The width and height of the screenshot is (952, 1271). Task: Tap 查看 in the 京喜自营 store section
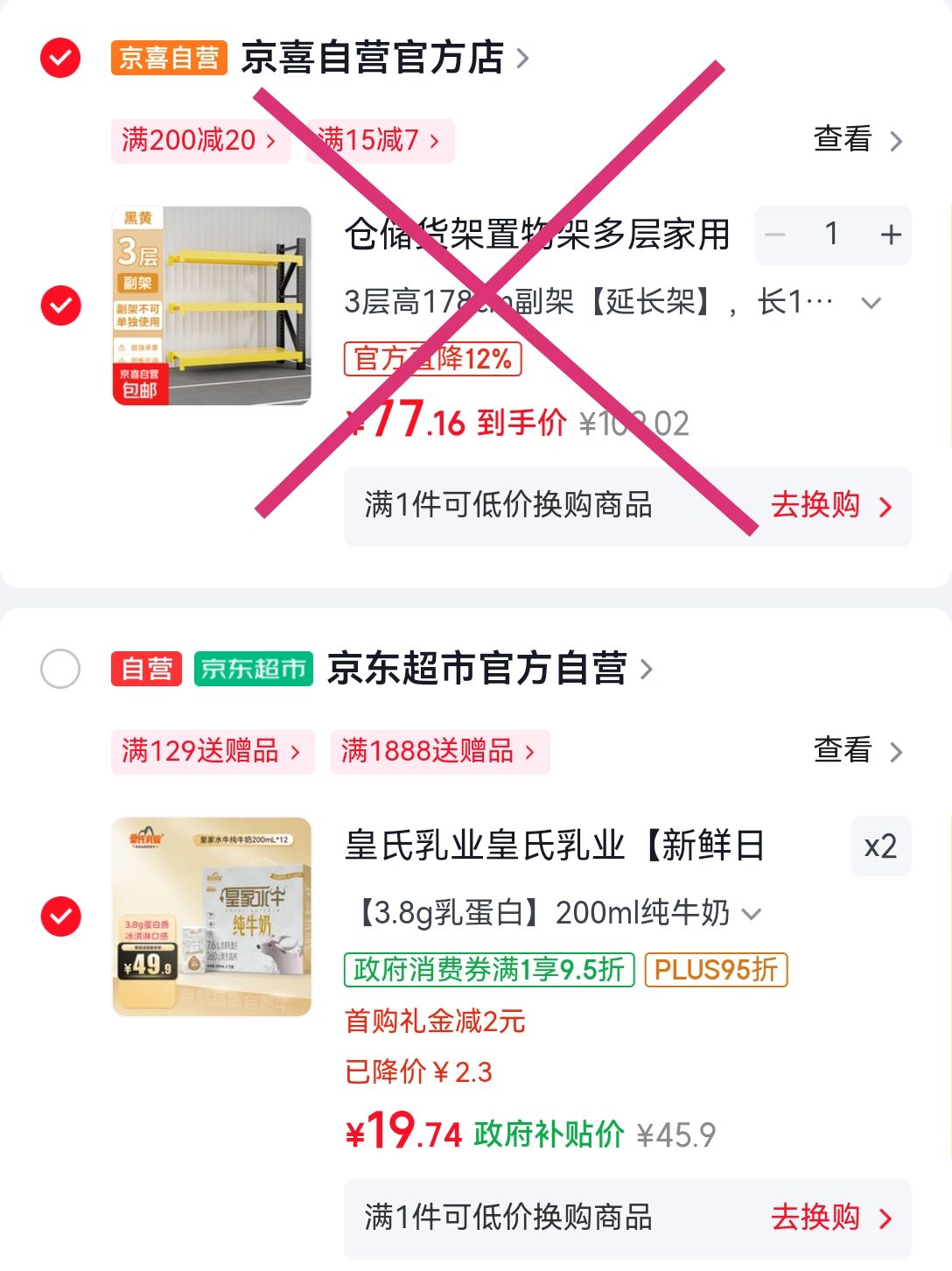click(x=857, y=139)
